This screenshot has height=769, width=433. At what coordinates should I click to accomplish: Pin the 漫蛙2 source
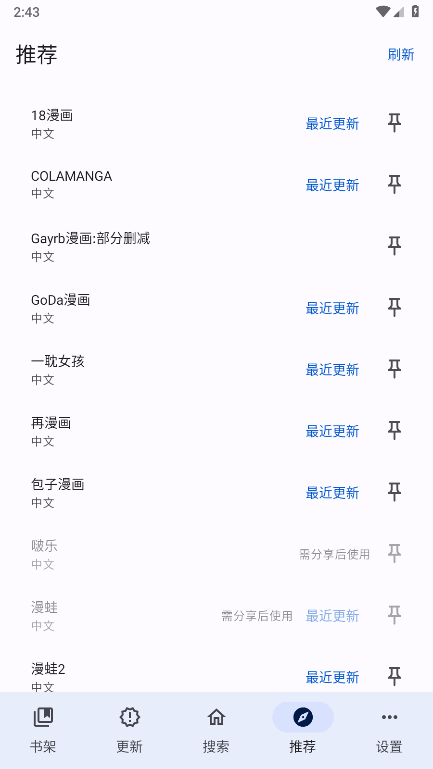[394, 676]
